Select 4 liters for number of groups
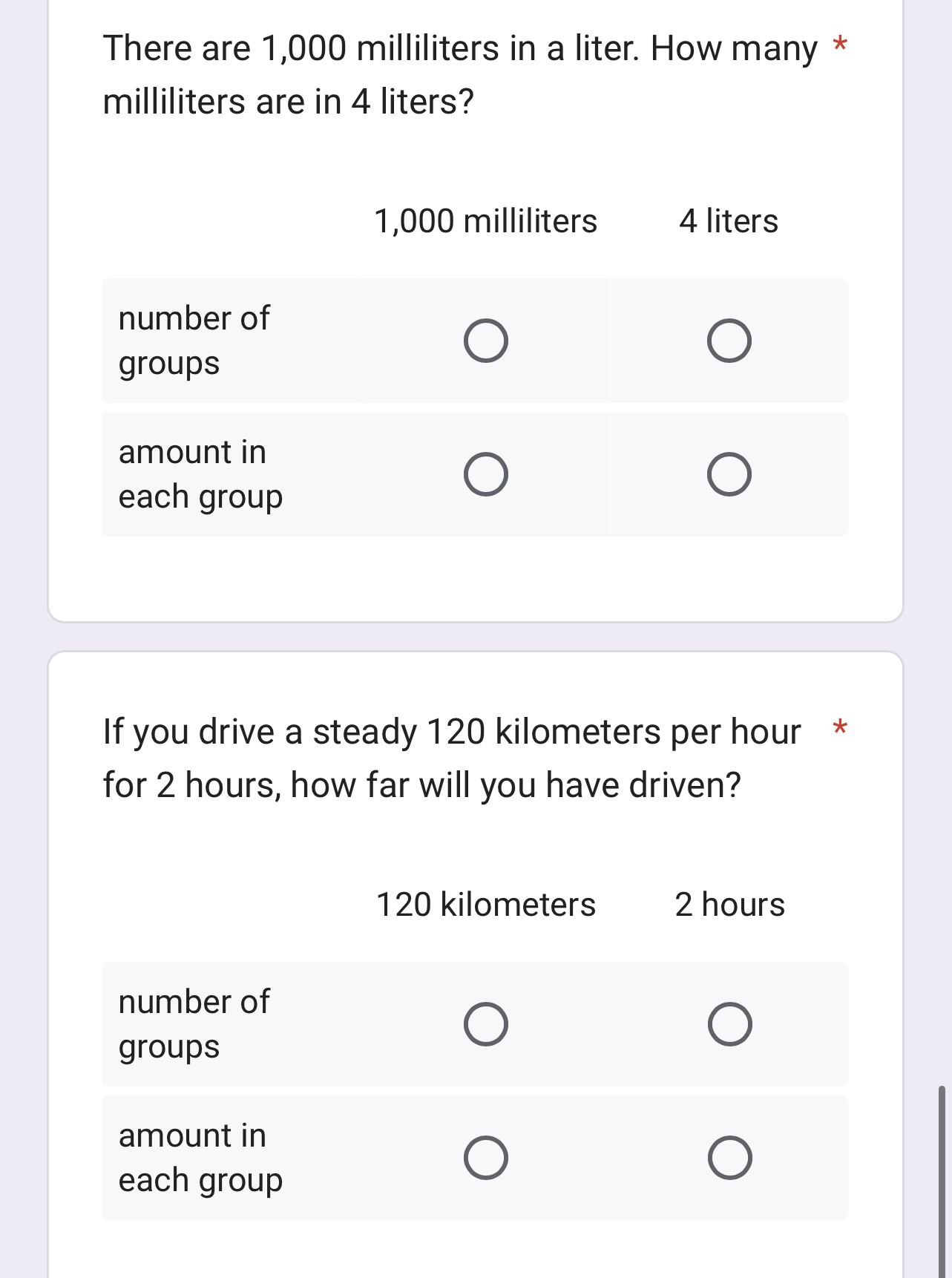 [x=729, y=341]
